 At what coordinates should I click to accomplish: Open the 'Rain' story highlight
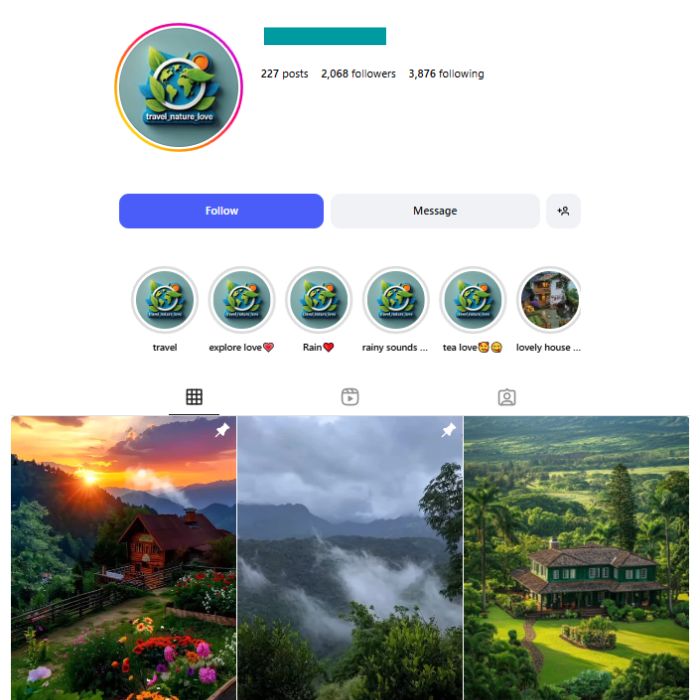319,300
